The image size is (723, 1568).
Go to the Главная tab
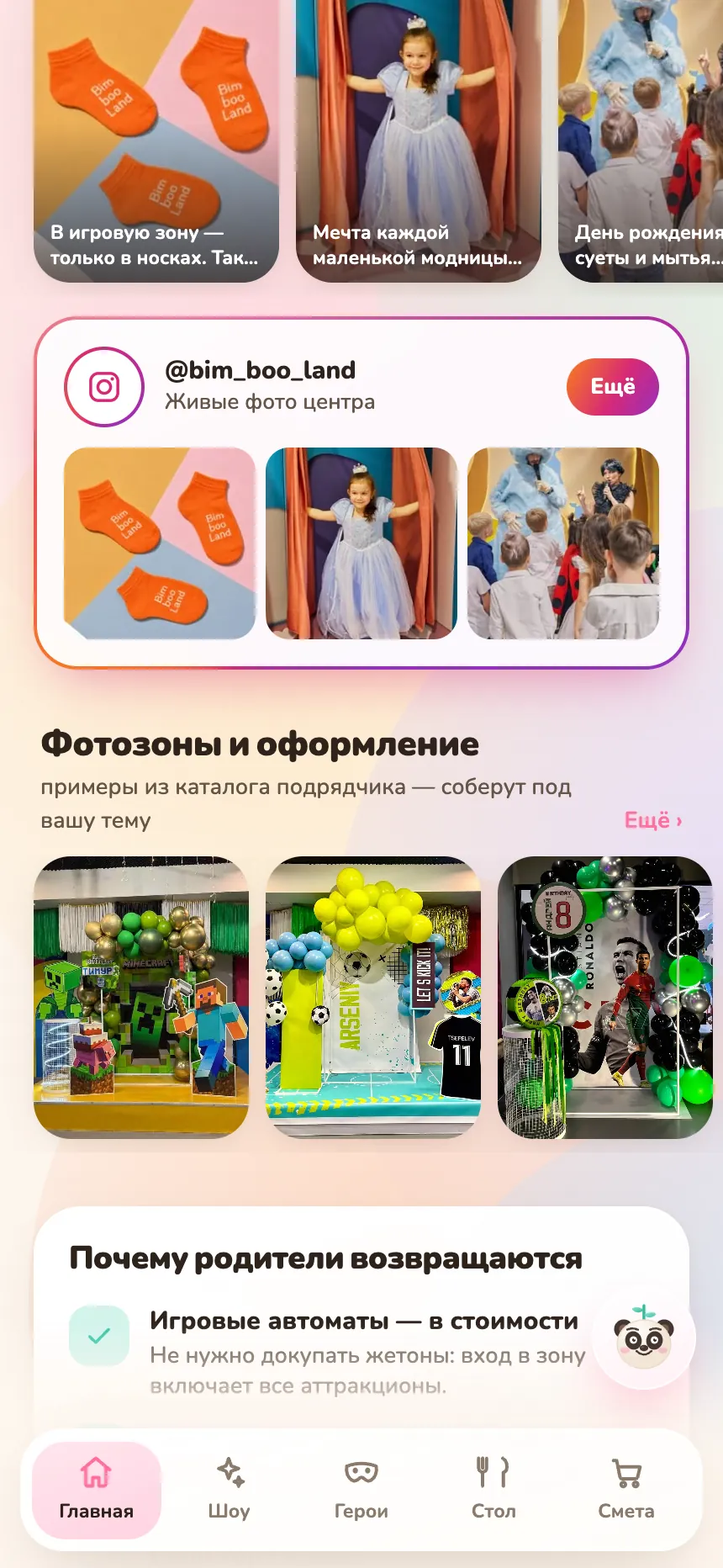(97, 1490)
